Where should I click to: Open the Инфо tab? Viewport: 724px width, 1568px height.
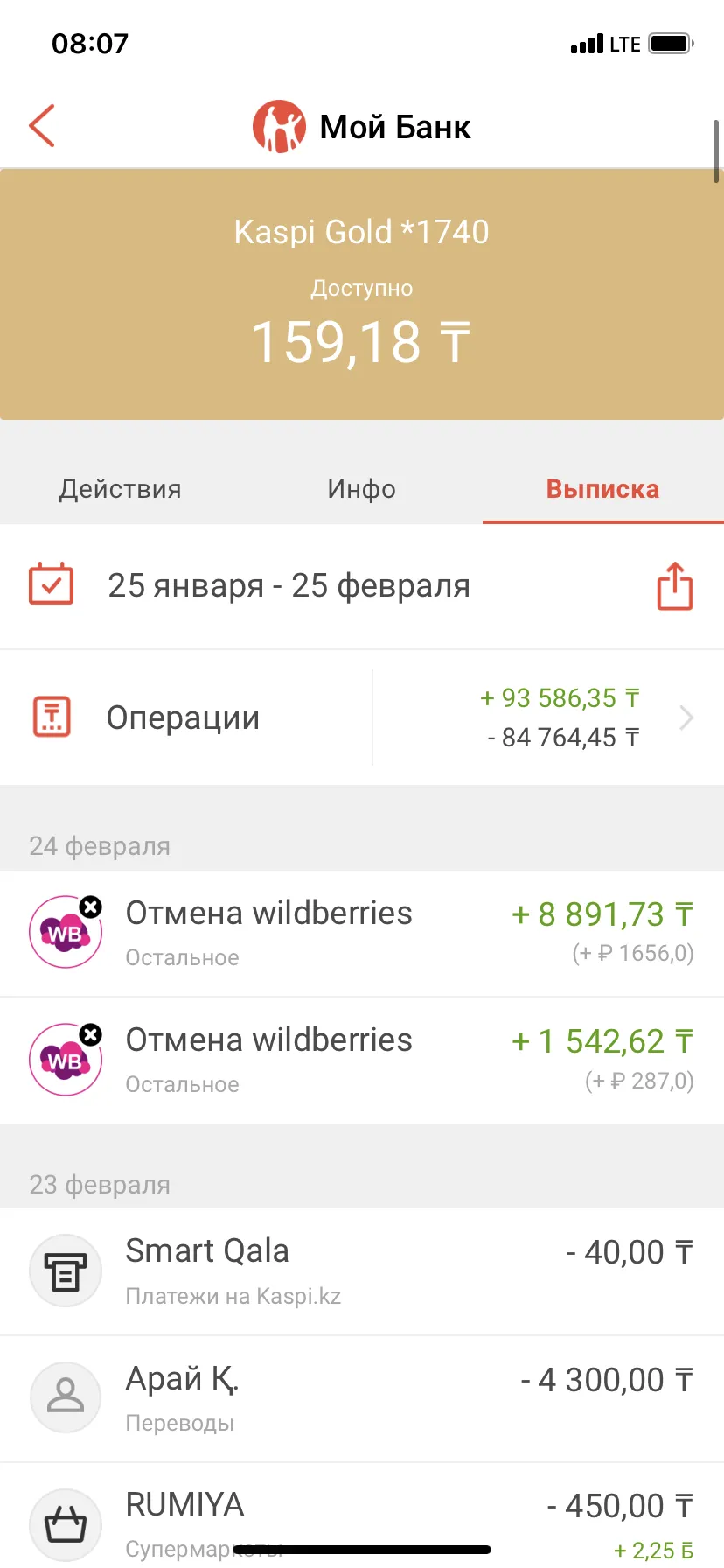[362, 489]
